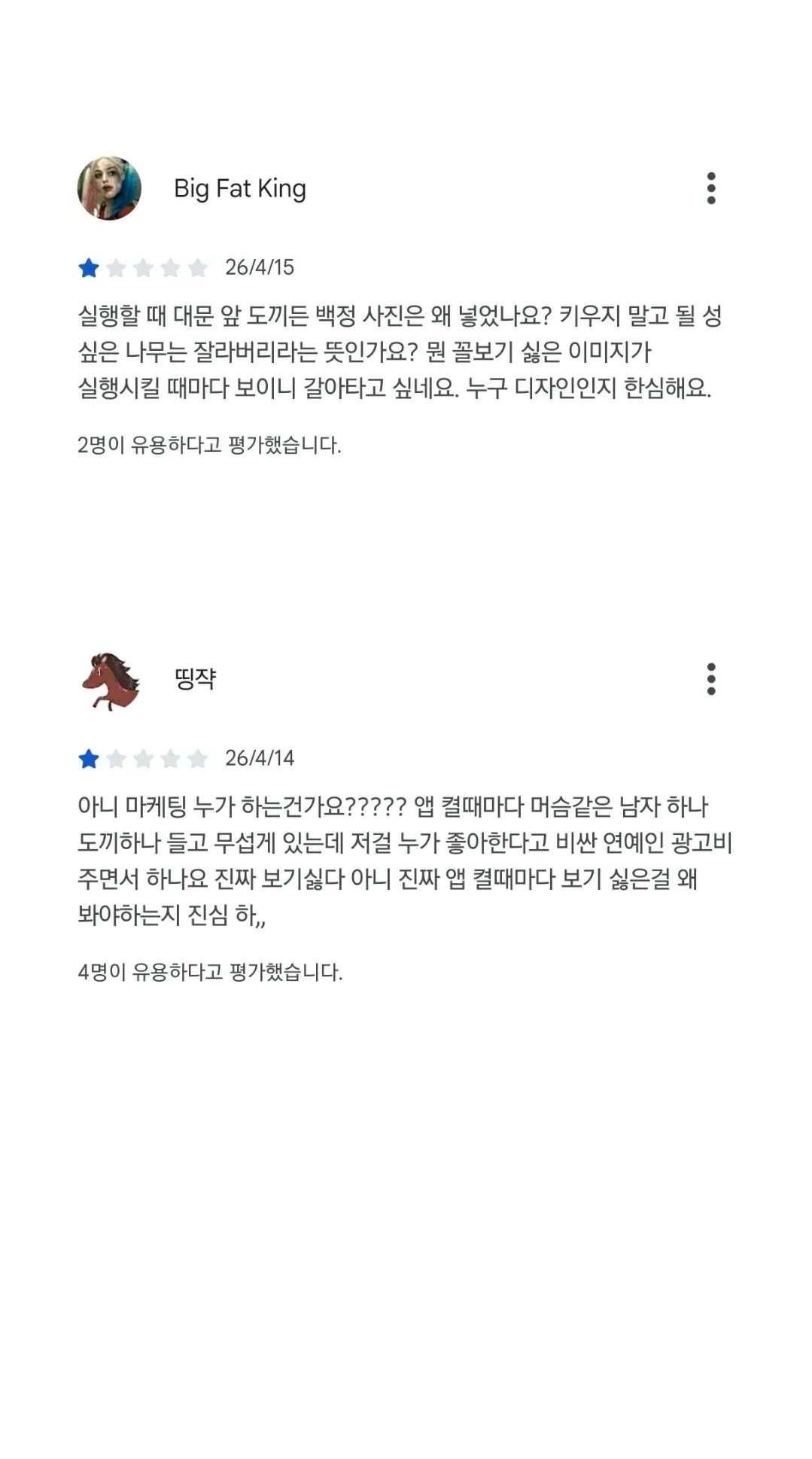Select the filled star beside date 26/4/14

pos(90,757)
